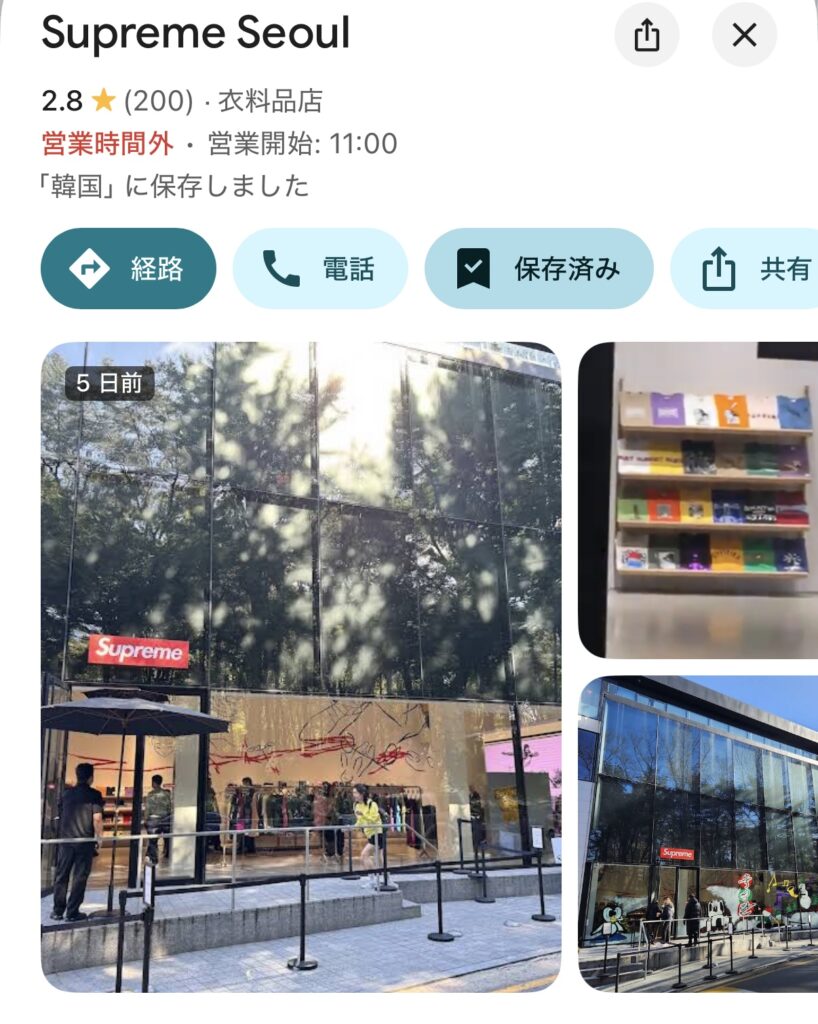This screenshot has width=818, height=1024.
Task: Open the large storefront photo from 5 日前
Action: pos(300,665)
